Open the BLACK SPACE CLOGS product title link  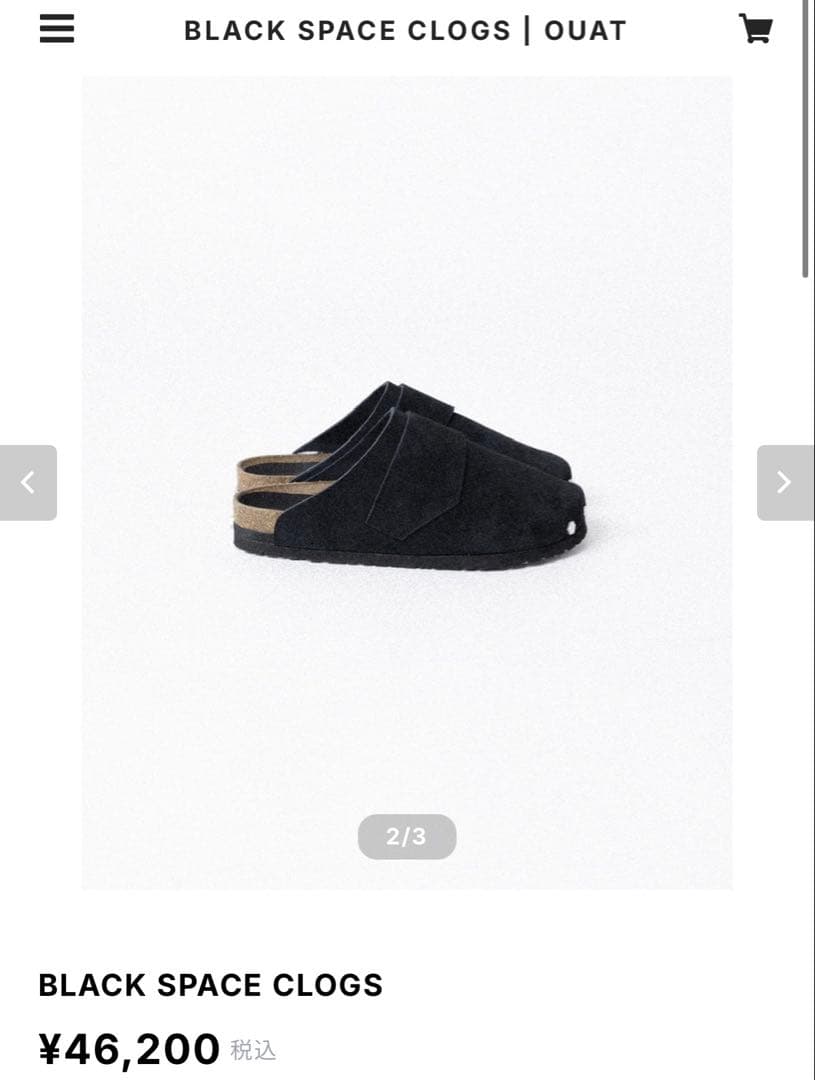pos(210,986)
